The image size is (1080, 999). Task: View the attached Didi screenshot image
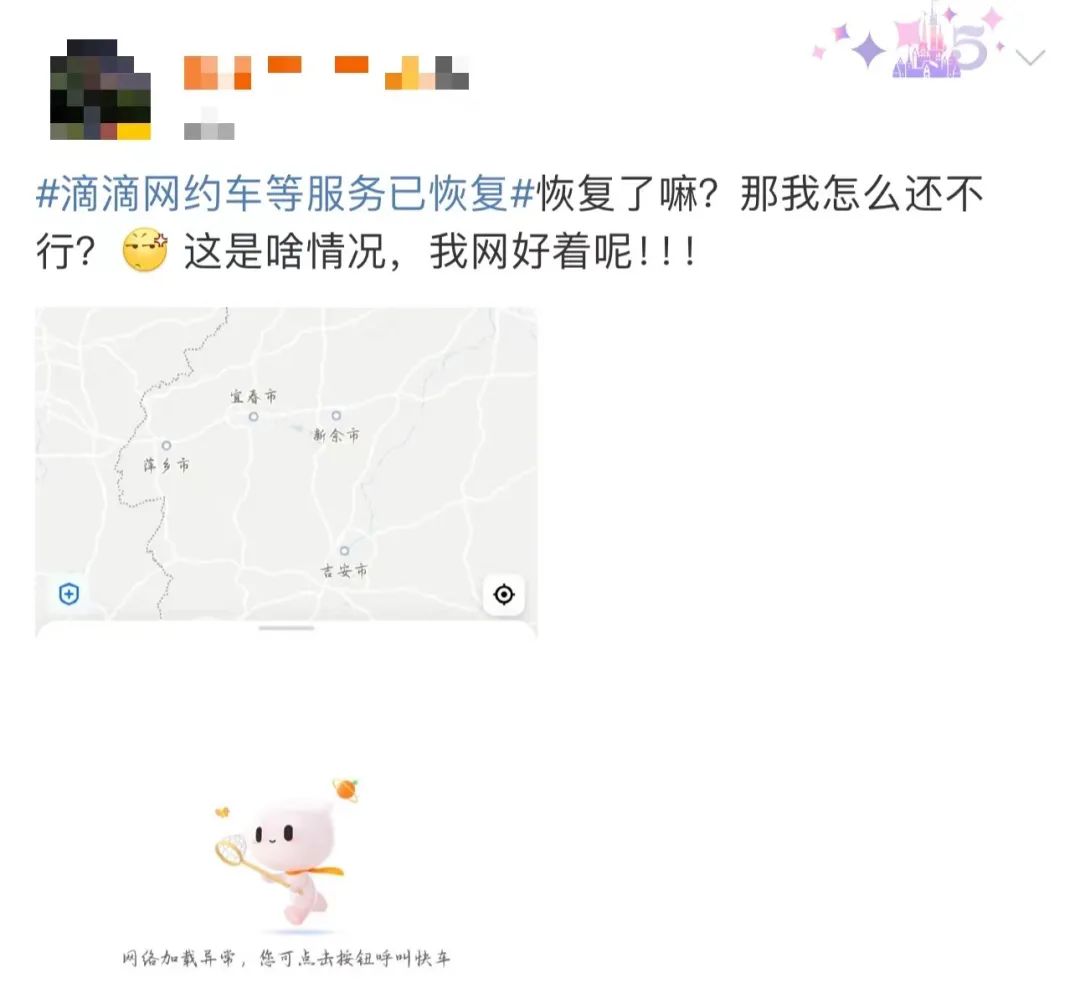point(286,640)
